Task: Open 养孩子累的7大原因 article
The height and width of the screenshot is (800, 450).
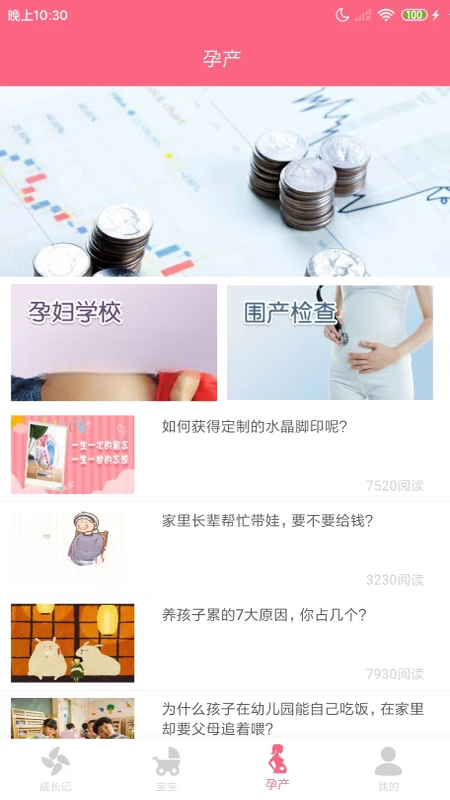Action: point(225,643)
